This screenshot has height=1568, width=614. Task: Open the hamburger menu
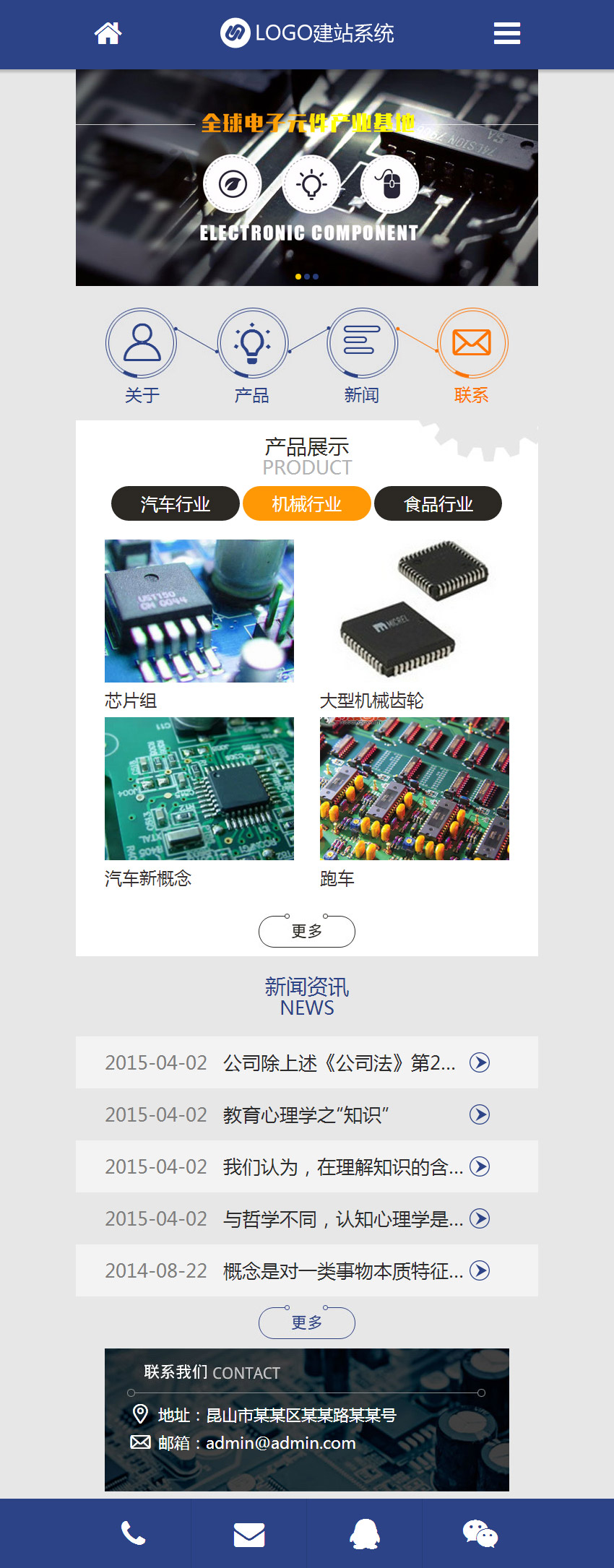[x=506, y=33]
